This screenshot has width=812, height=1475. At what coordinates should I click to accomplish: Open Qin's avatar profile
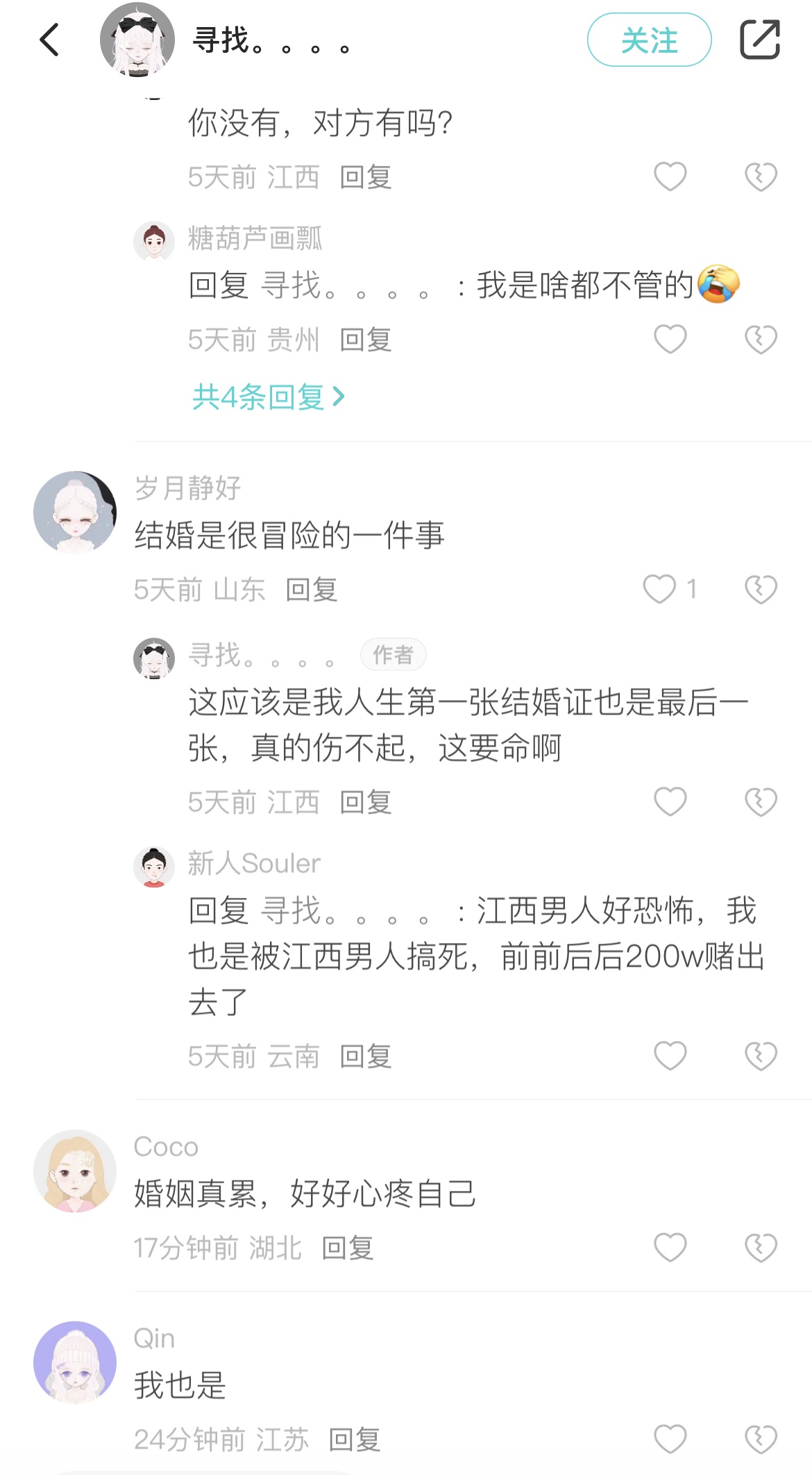click(75, 1362)
